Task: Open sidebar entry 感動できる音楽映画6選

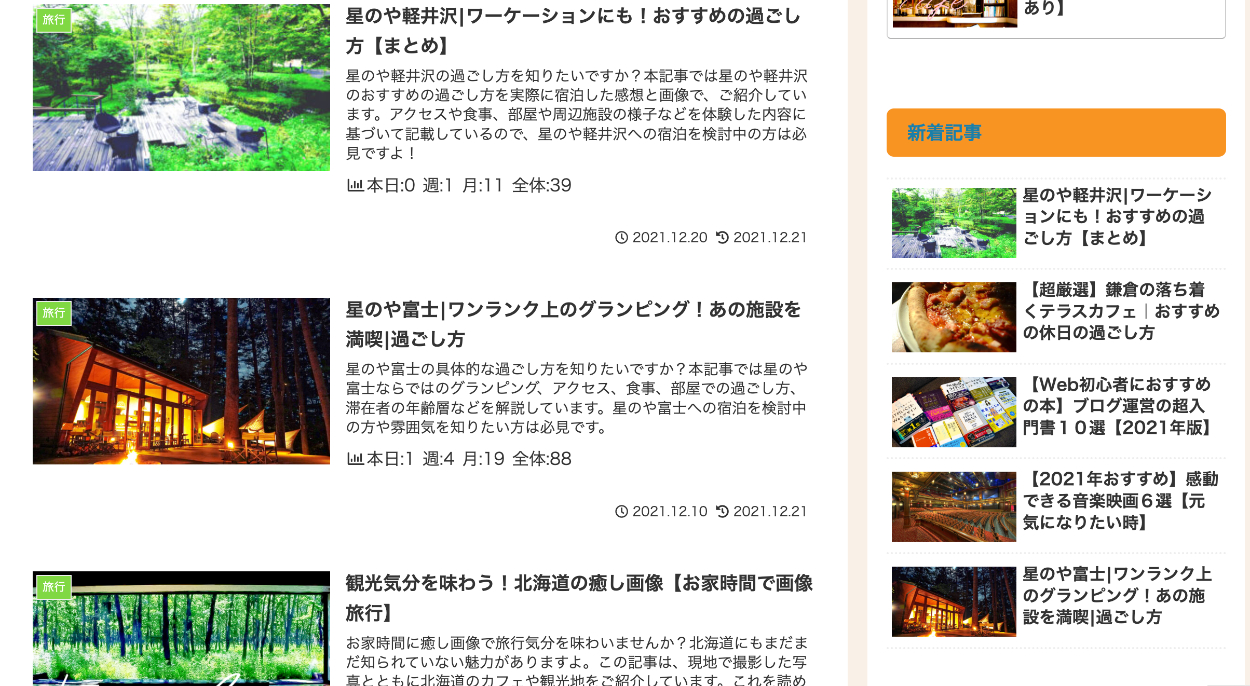Action: click(x=1118, y=500)
